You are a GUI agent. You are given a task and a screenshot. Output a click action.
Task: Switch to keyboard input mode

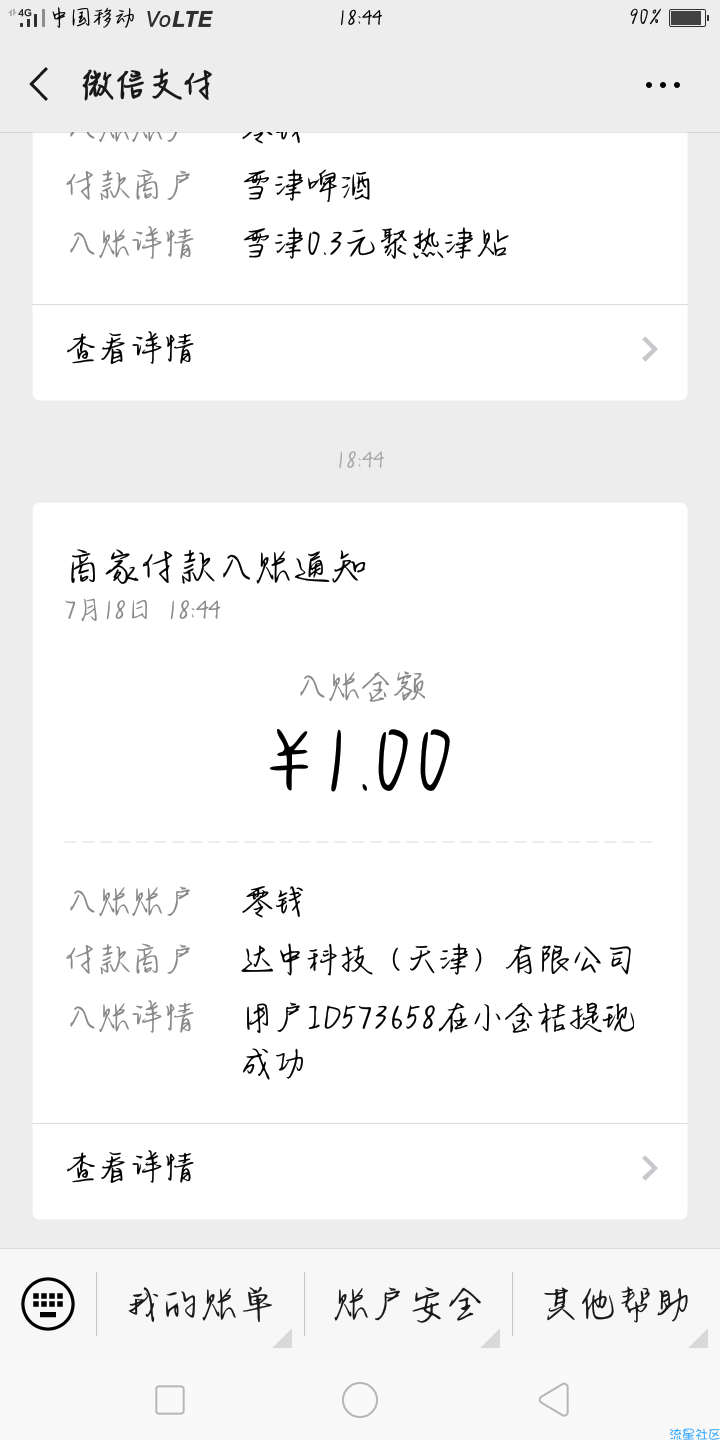48,1304
